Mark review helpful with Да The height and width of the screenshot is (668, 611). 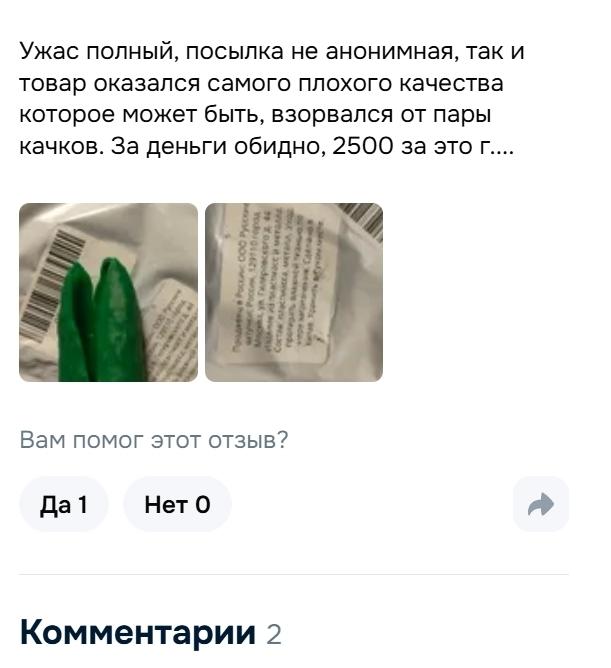click(x=63, y=504)
